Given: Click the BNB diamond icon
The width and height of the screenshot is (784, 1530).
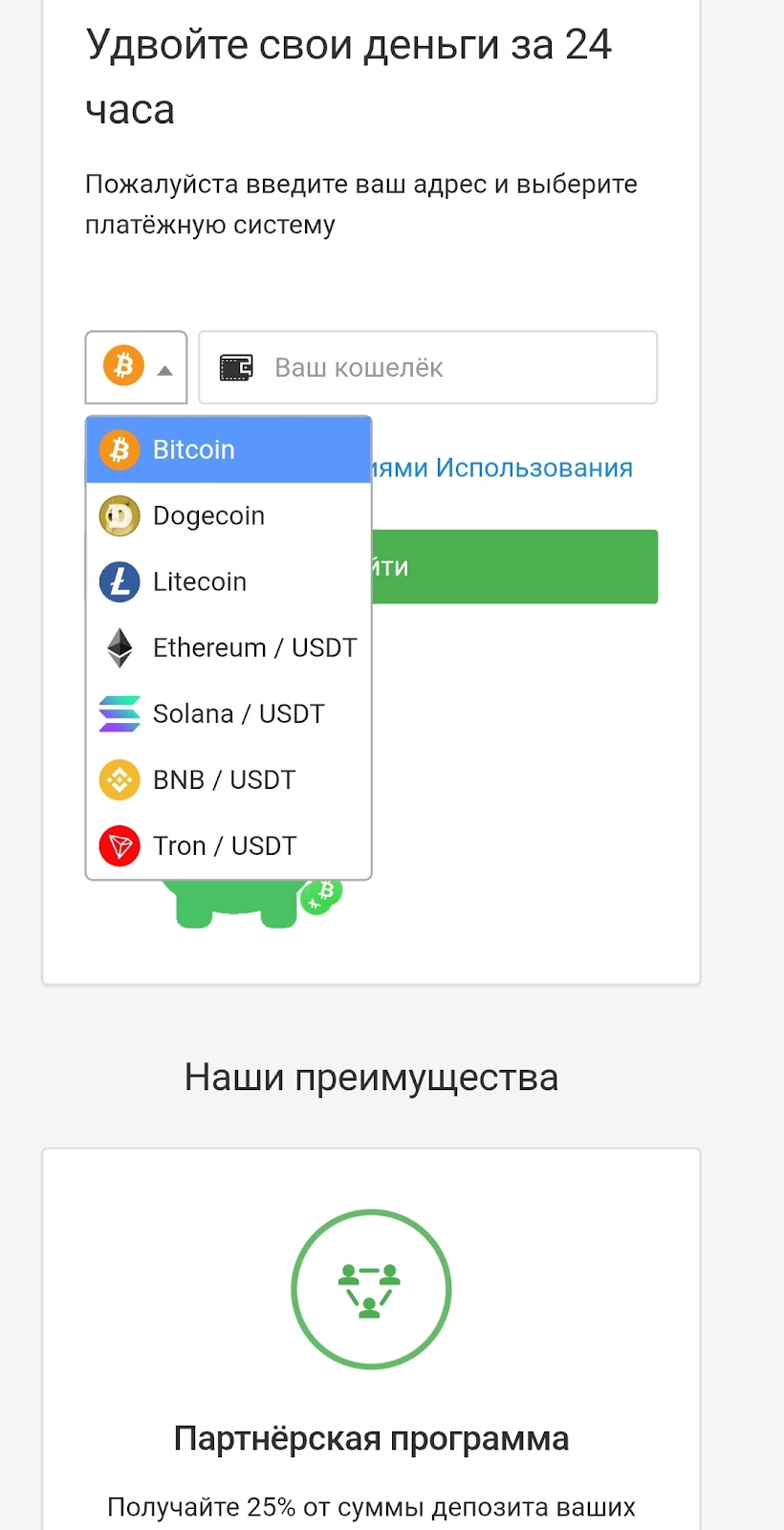Looking at the screenshot, I should [118, 779].
